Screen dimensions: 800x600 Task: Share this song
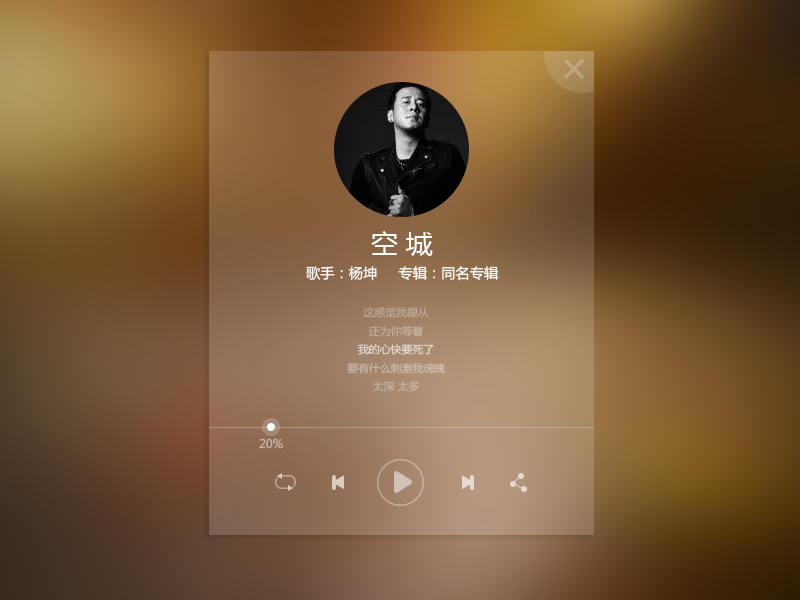518,482
